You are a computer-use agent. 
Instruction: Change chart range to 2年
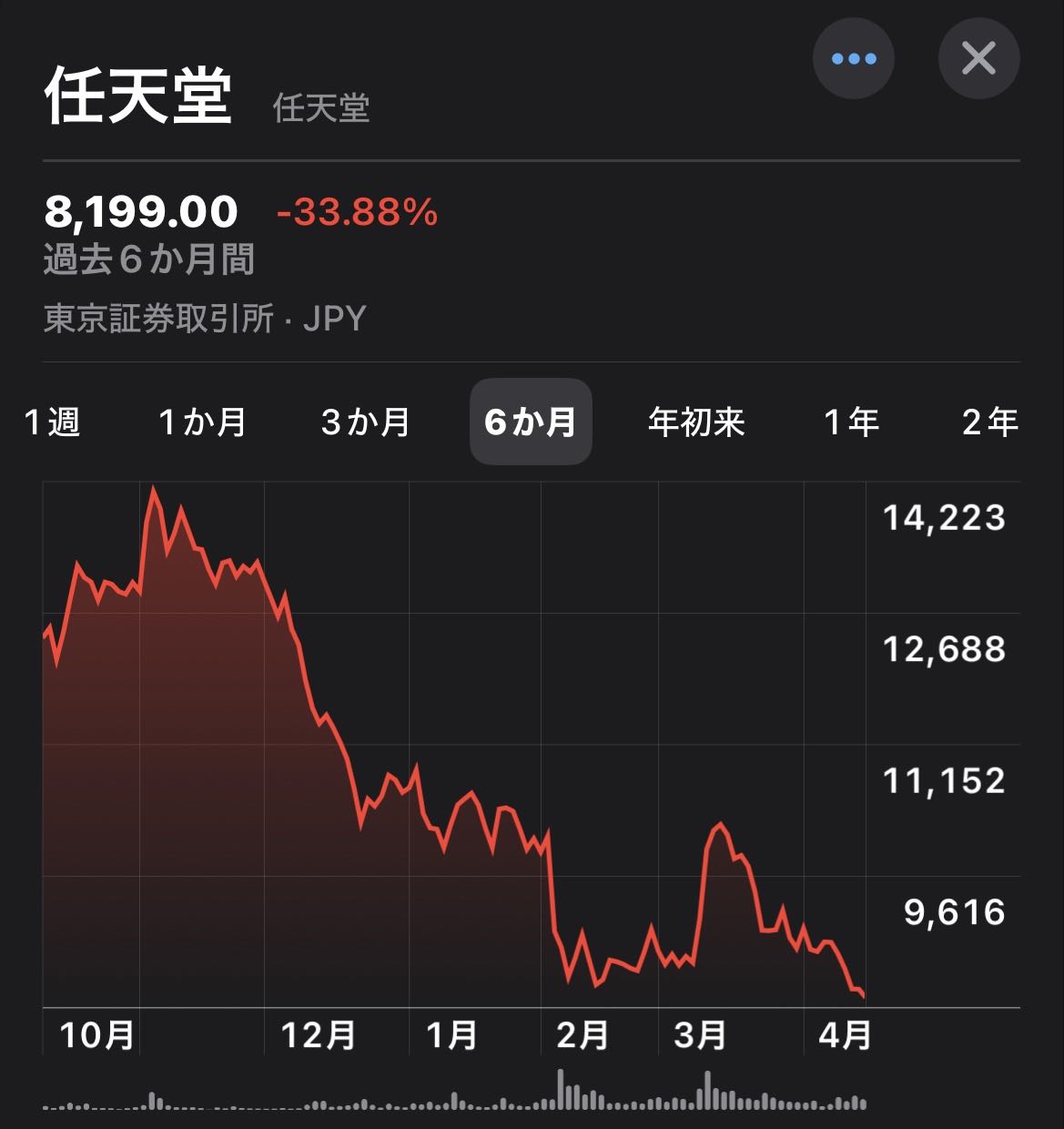(x=989, y=422)
